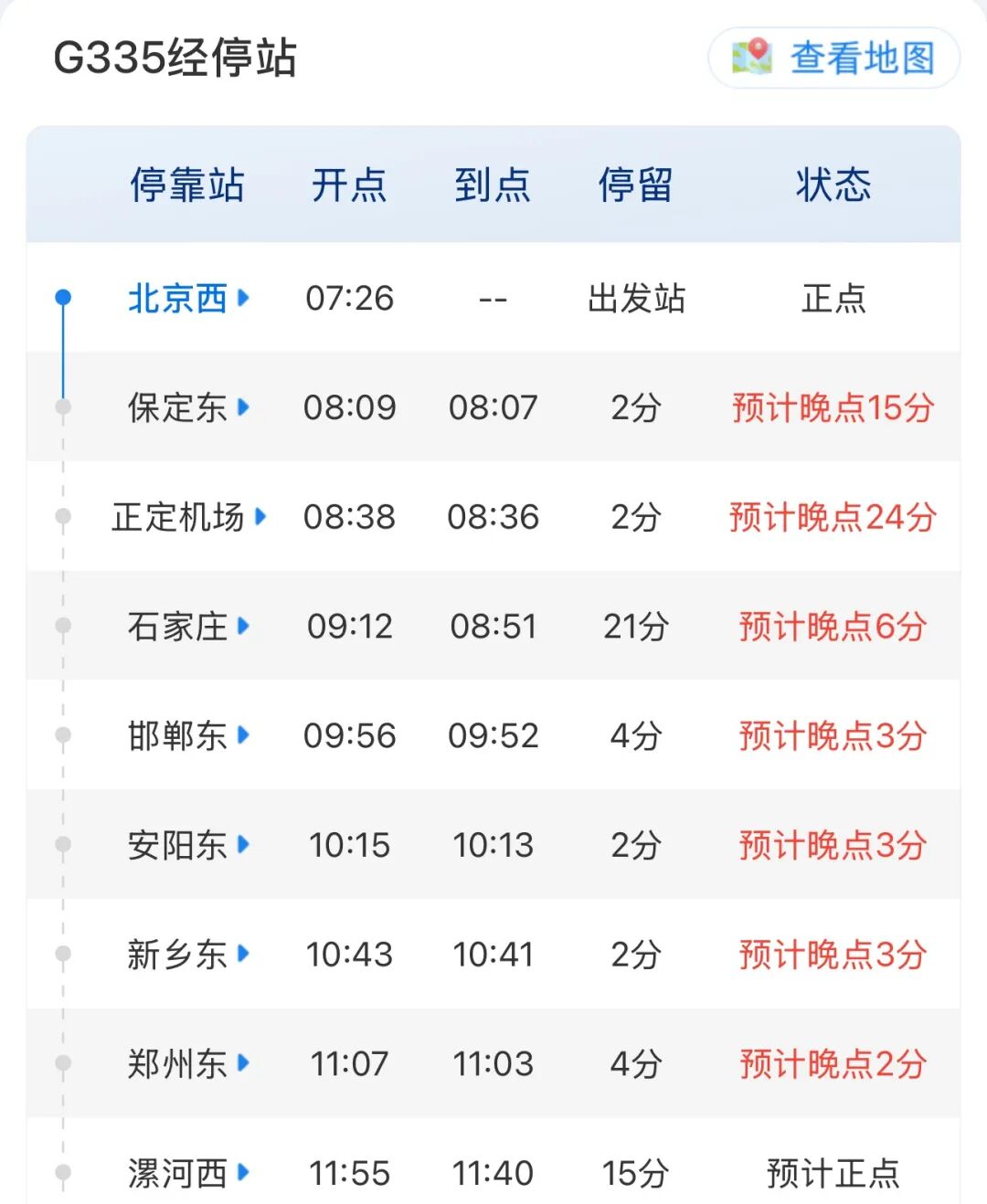Open 新乡东 station page

[x=187, y=955]
